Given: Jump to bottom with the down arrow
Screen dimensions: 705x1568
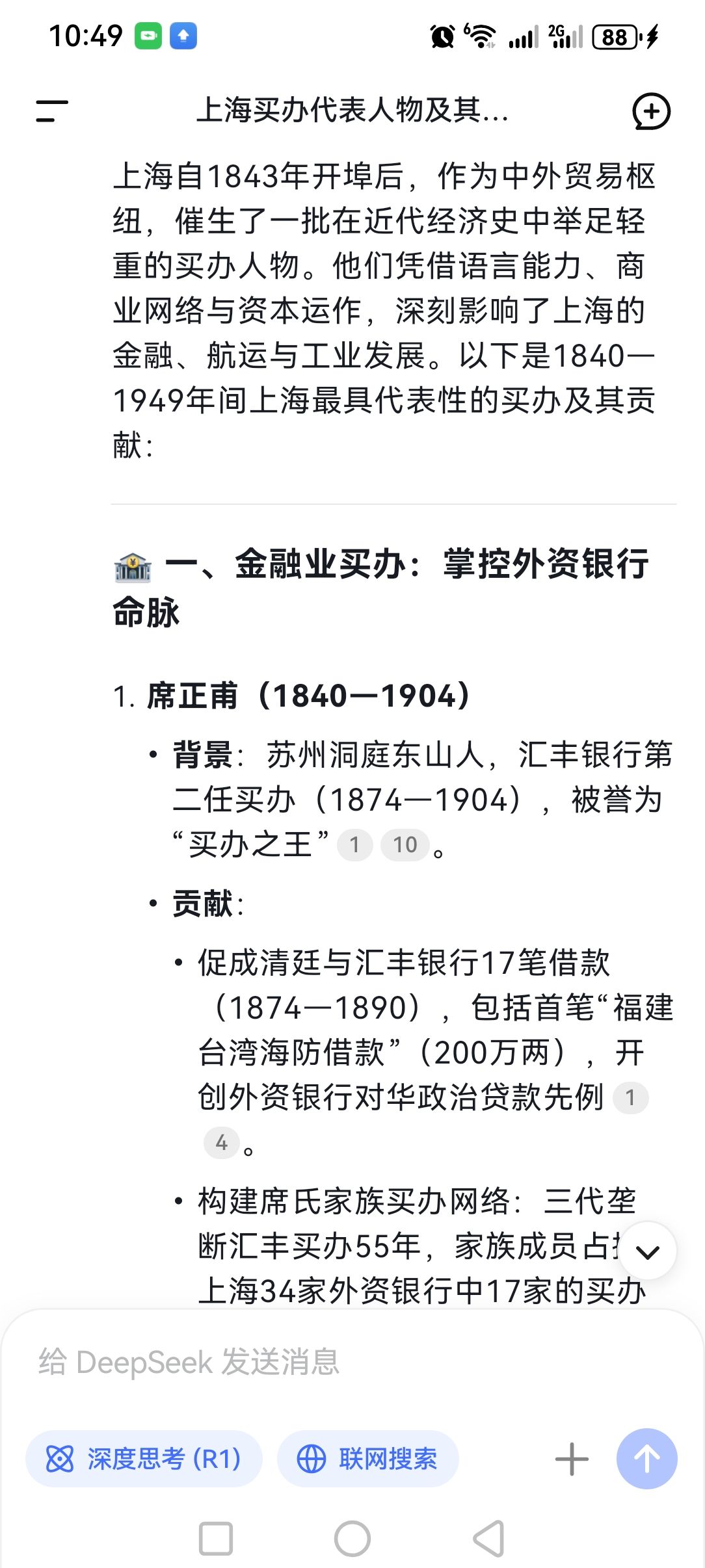Looking at the screenshot, I should tap(648, 1251).
